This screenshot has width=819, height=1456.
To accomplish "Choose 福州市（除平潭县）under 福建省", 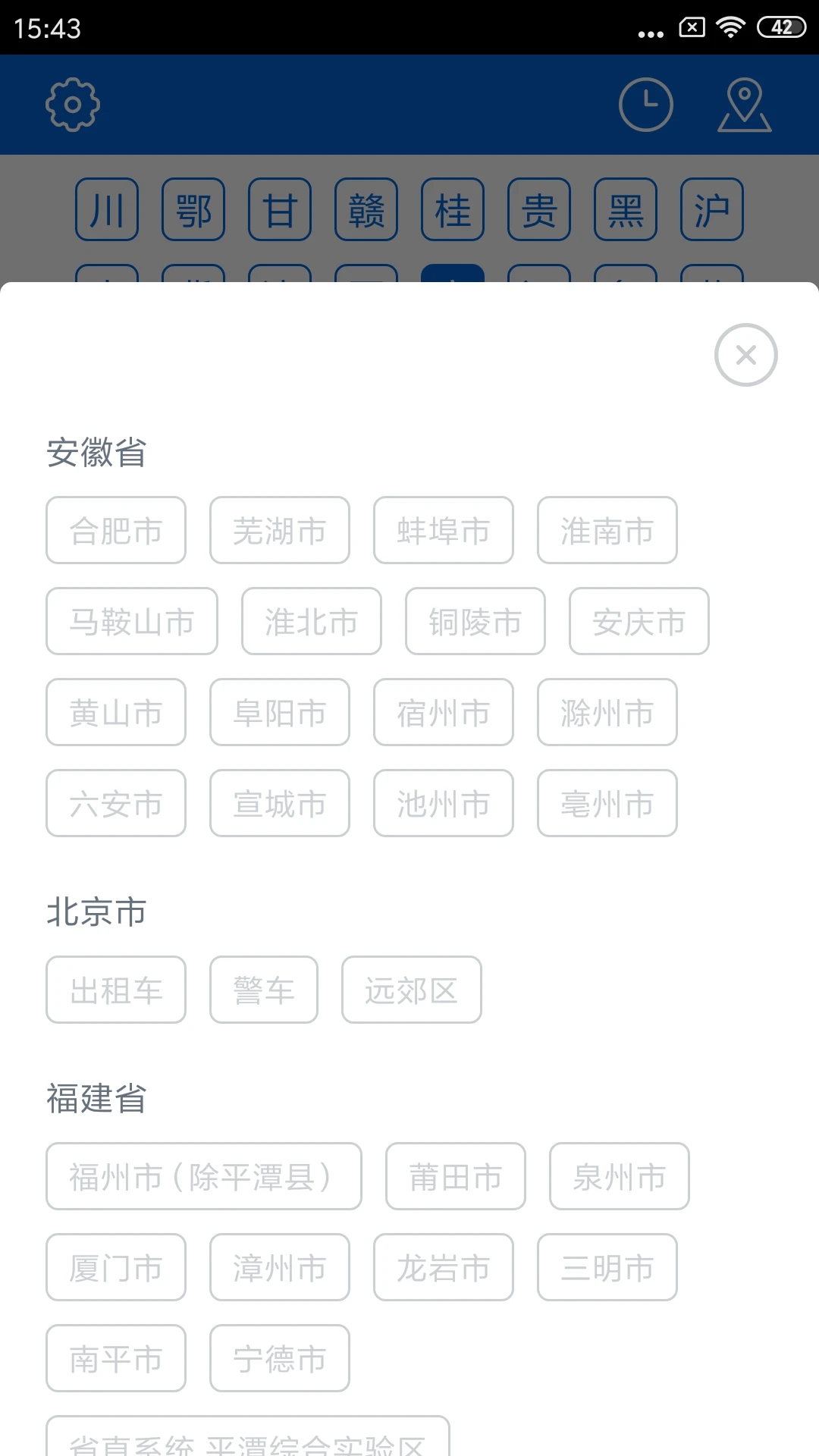I will 203,1176.
